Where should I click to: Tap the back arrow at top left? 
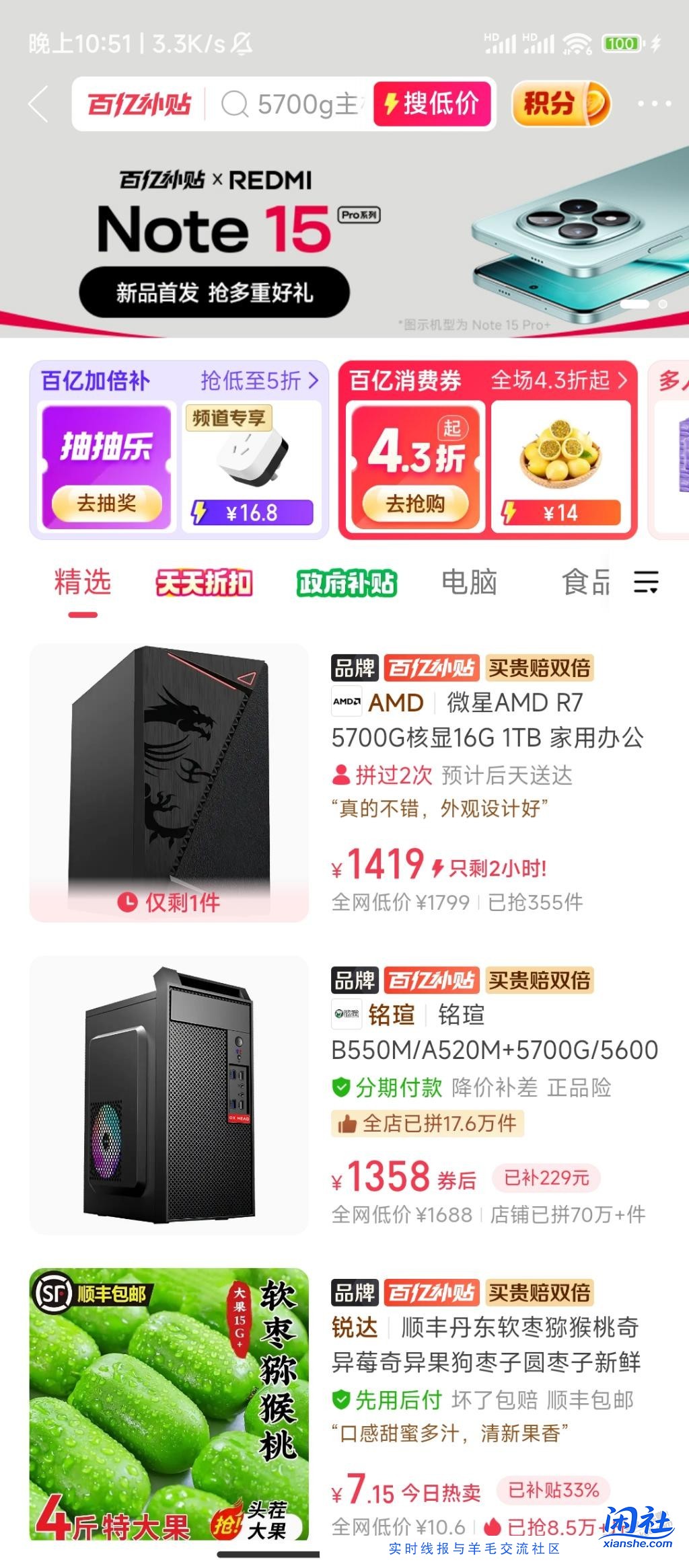[x=39, y=104]
